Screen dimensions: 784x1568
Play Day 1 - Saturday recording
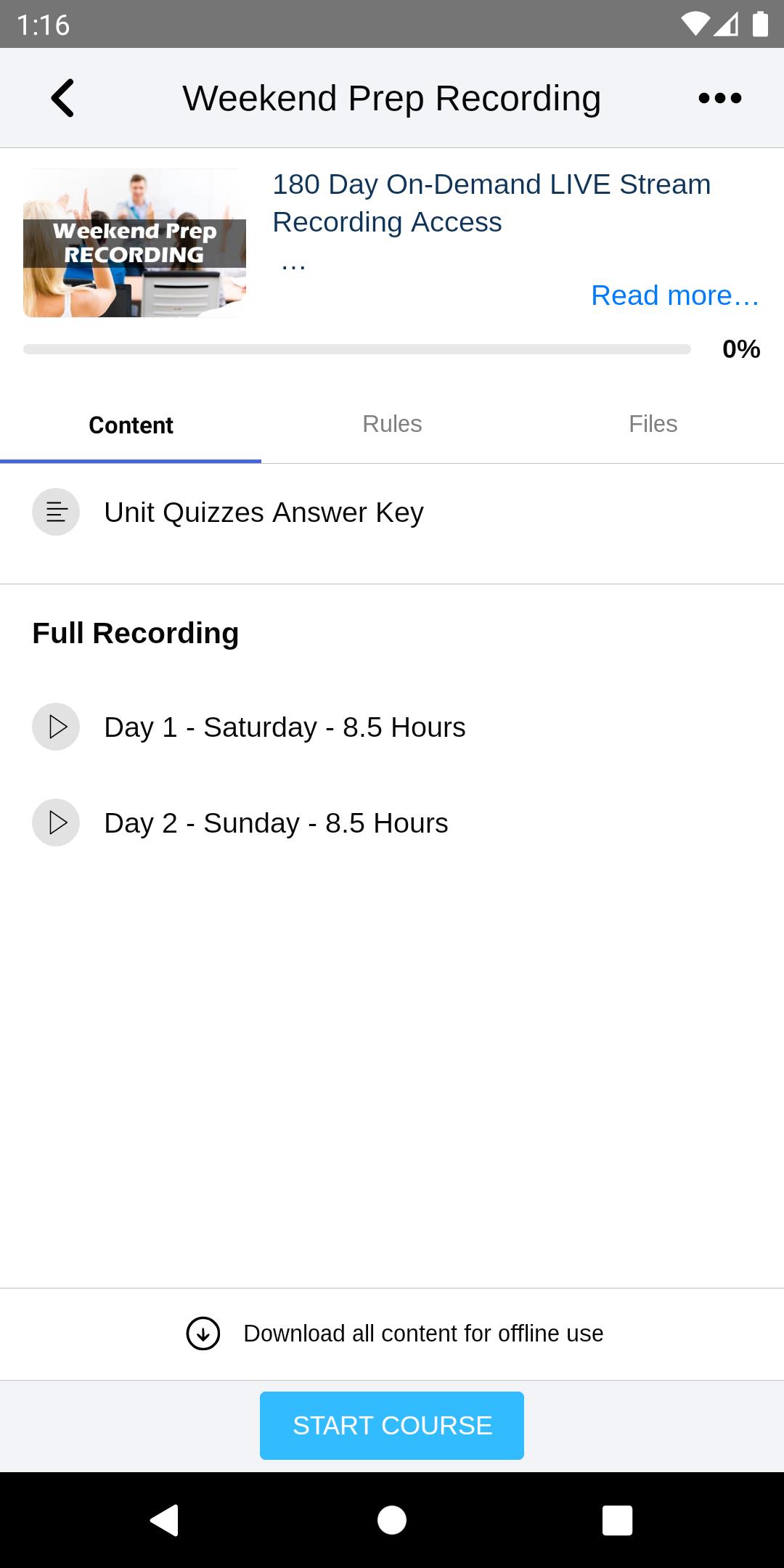pyautogui.click(x=392, y=727)
